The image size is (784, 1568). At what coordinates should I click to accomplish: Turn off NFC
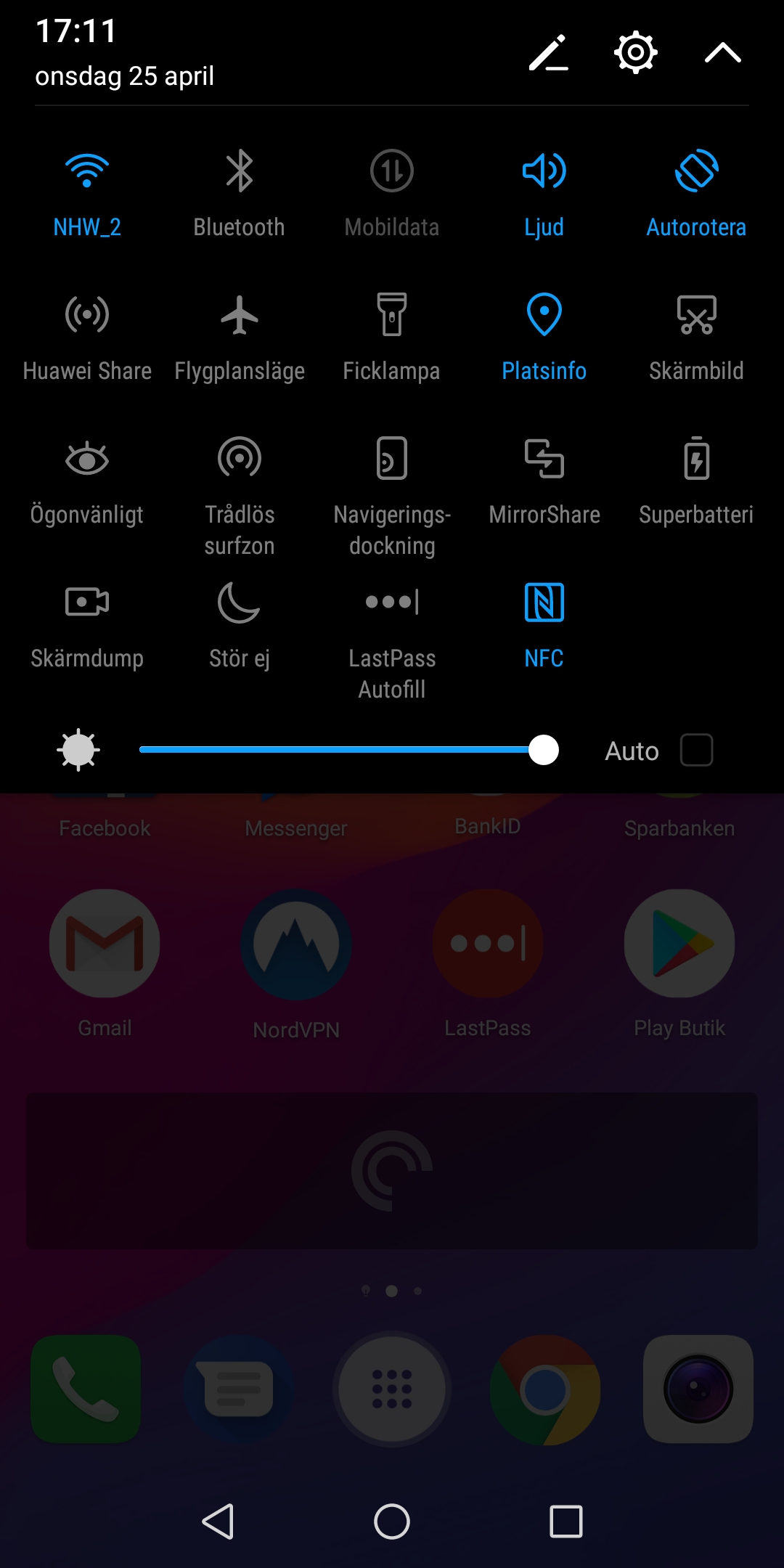pos(544,603)
